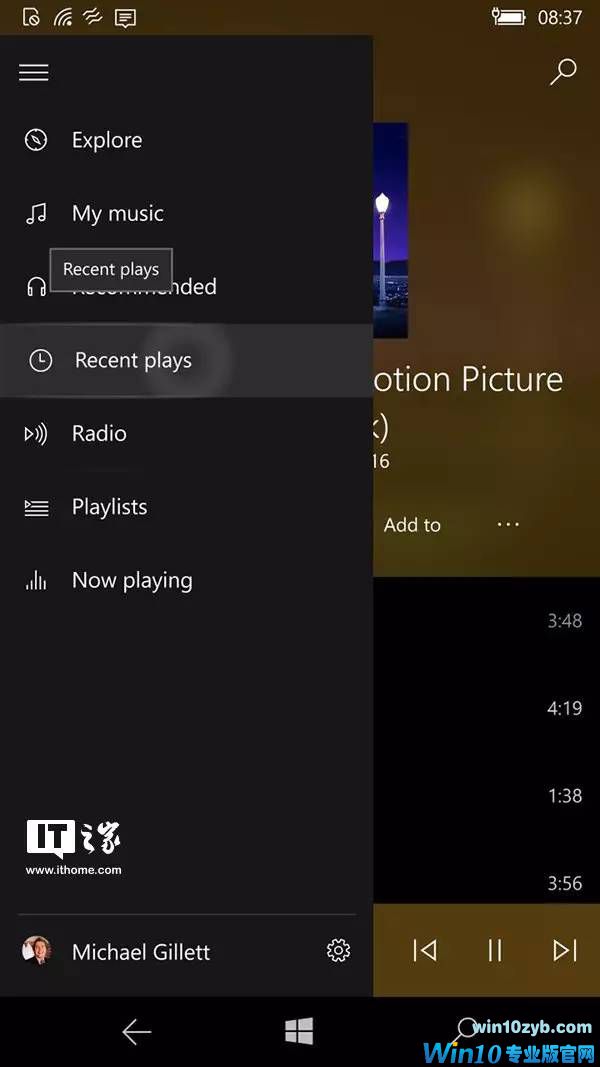Open the Radio section

99,434
